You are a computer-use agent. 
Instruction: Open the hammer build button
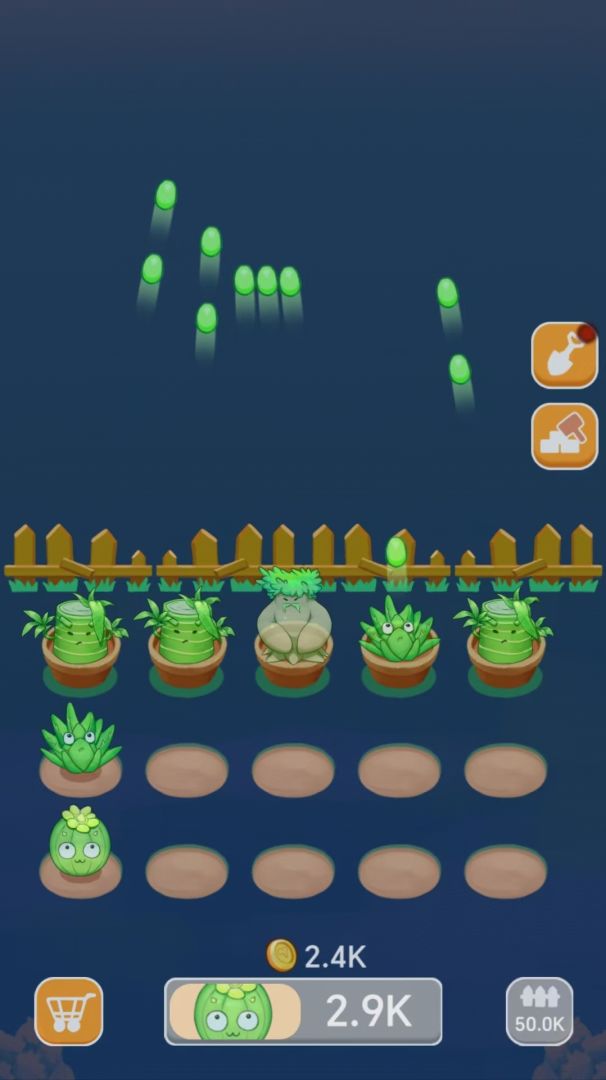564,436
